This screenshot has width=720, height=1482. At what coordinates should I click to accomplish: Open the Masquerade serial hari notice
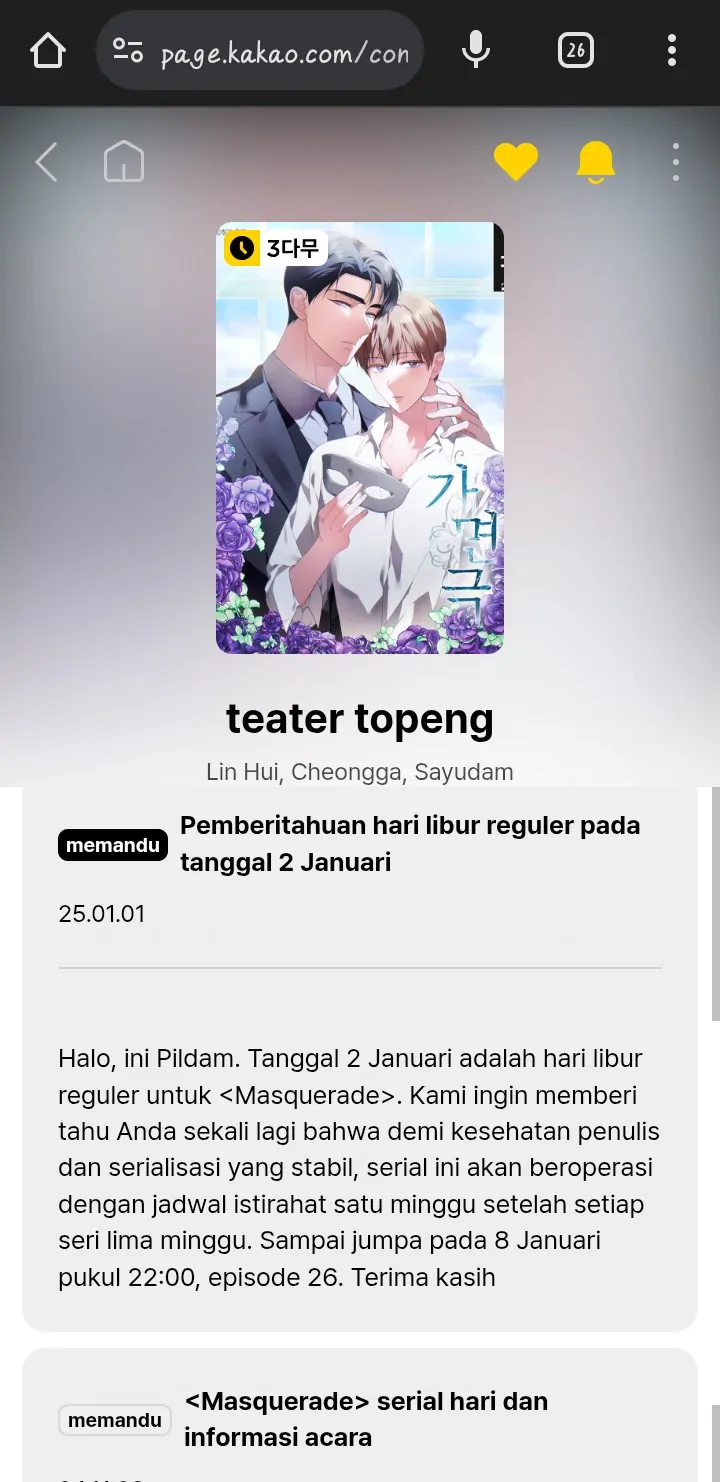coord(366,1418)
